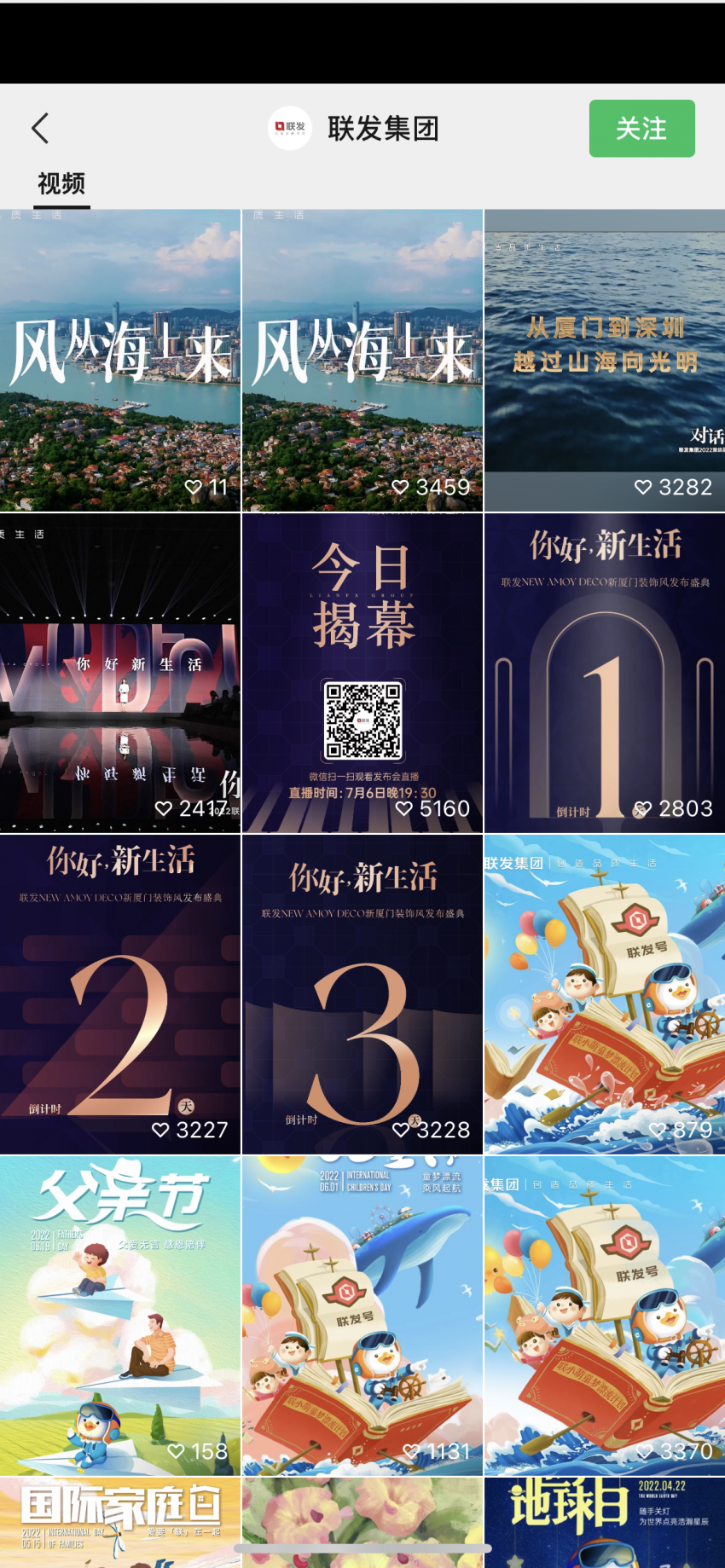Play the 从厦门到深圳 video with 3282 likes
This screenshot has height=1568, width=725.
[x=604, y=360]
